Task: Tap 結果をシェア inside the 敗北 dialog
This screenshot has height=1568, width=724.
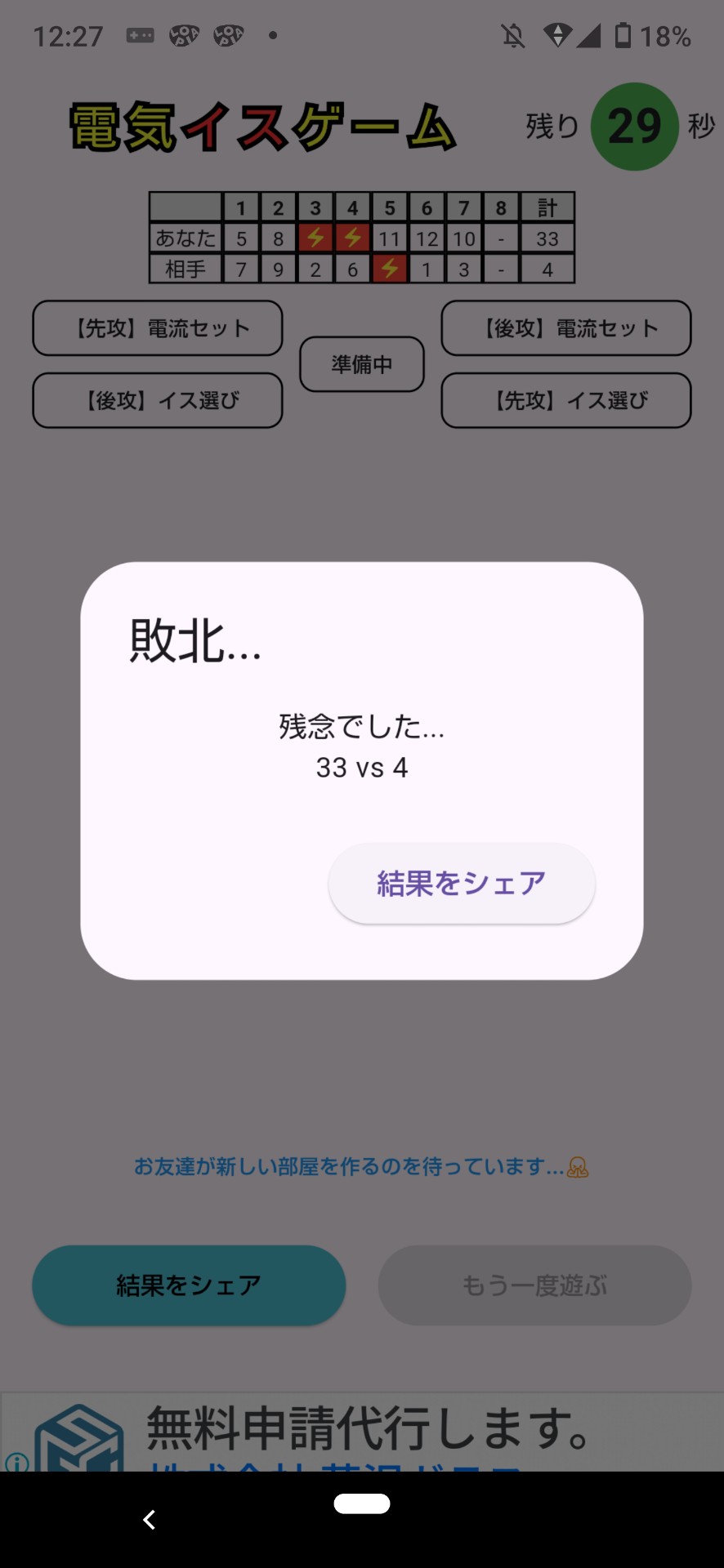Action: (461, 883)
